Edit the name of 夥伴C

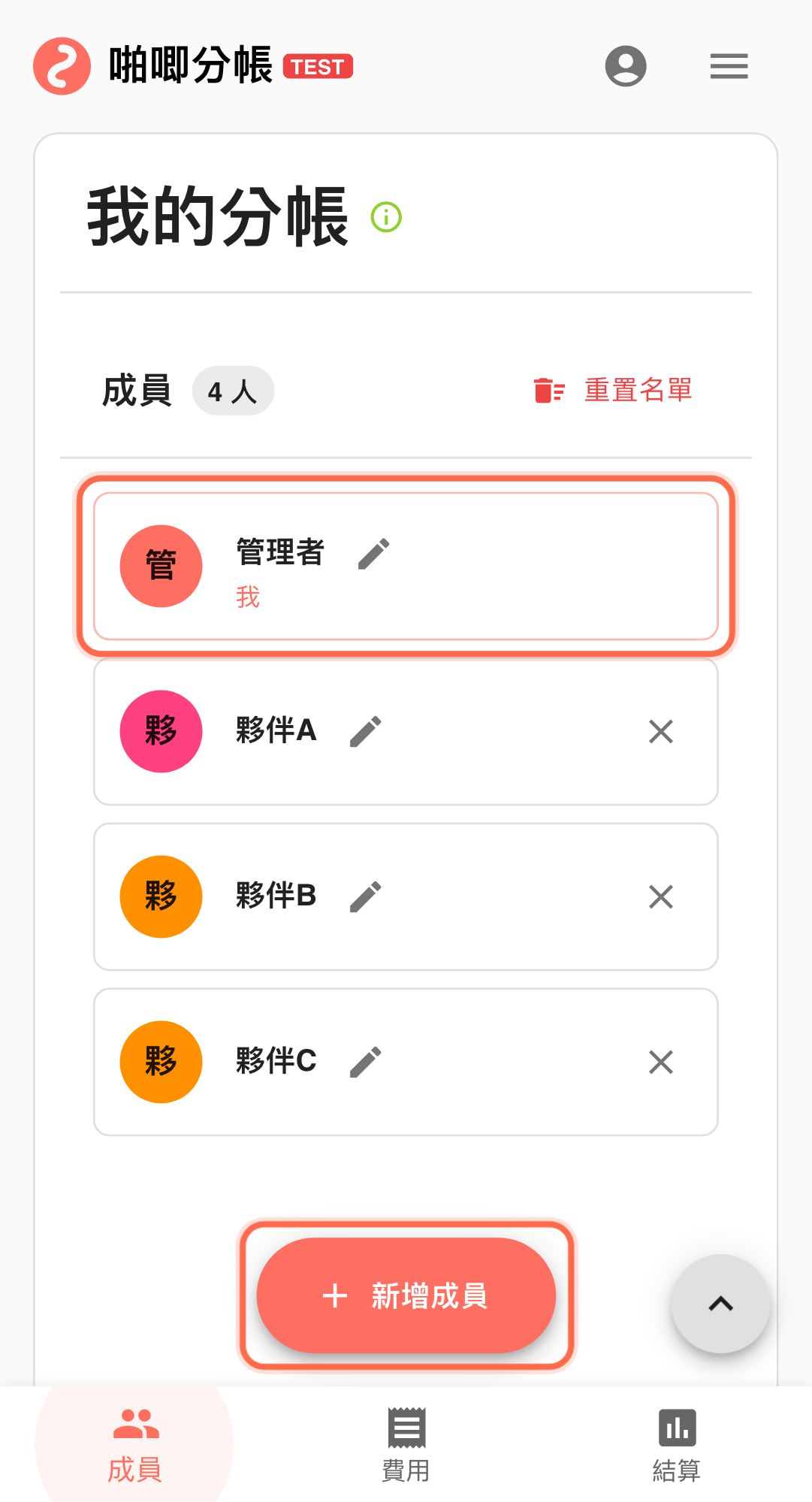coord(366,1062)
